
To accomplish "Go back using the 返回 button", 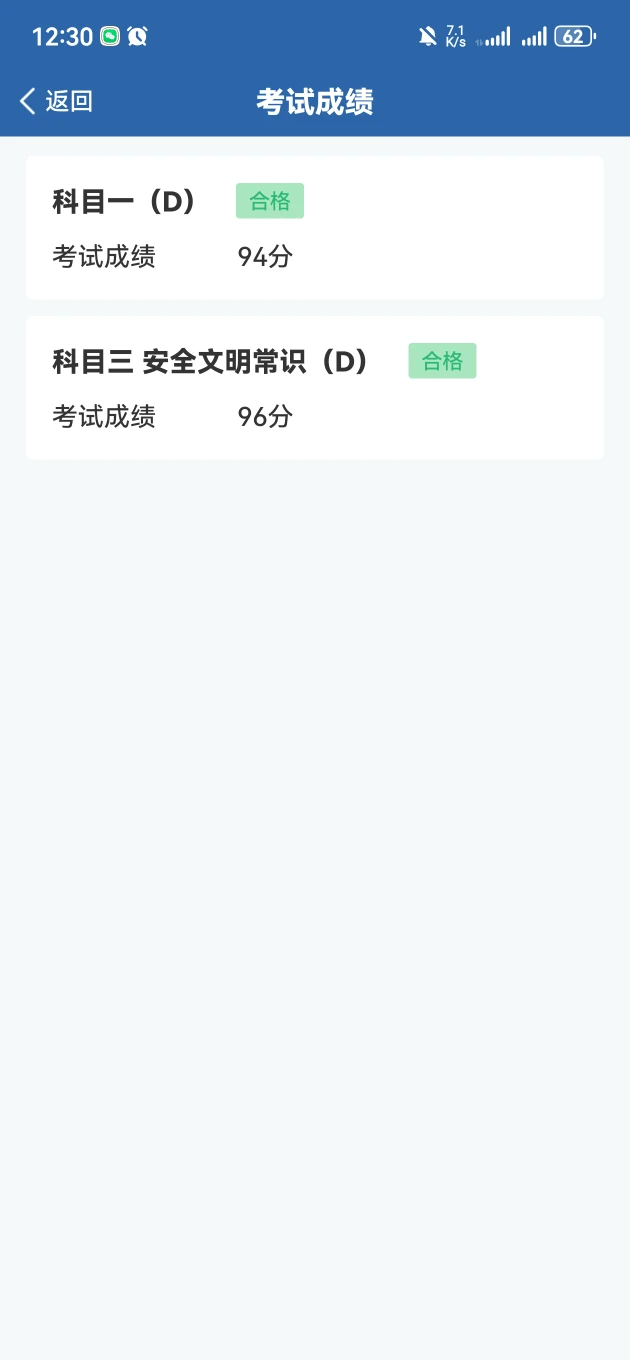I will [x=56, y=101].
